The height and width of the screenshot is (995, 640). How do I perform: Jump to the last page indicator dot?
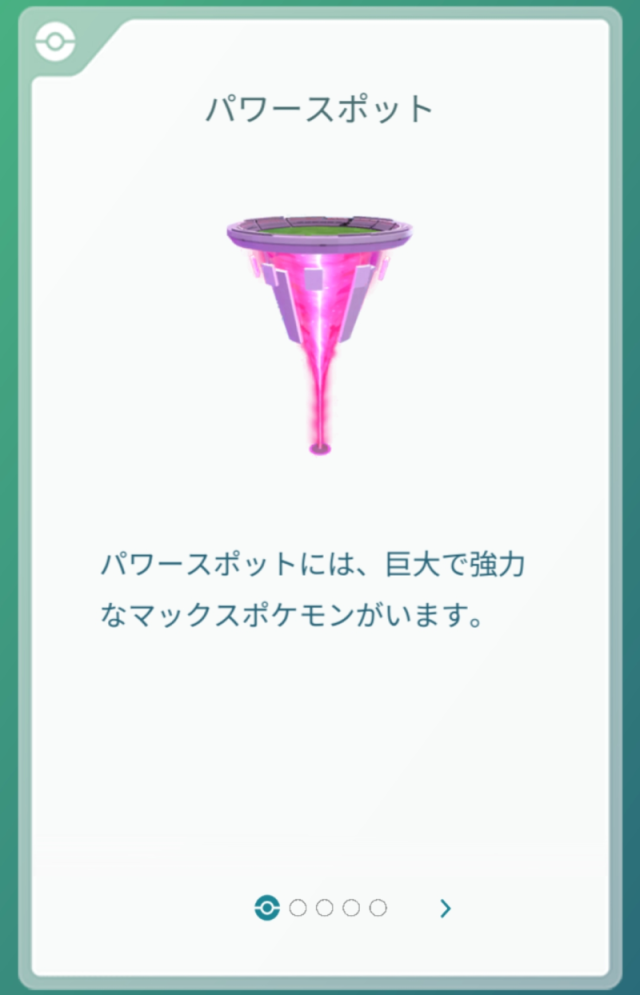point(377,908)
